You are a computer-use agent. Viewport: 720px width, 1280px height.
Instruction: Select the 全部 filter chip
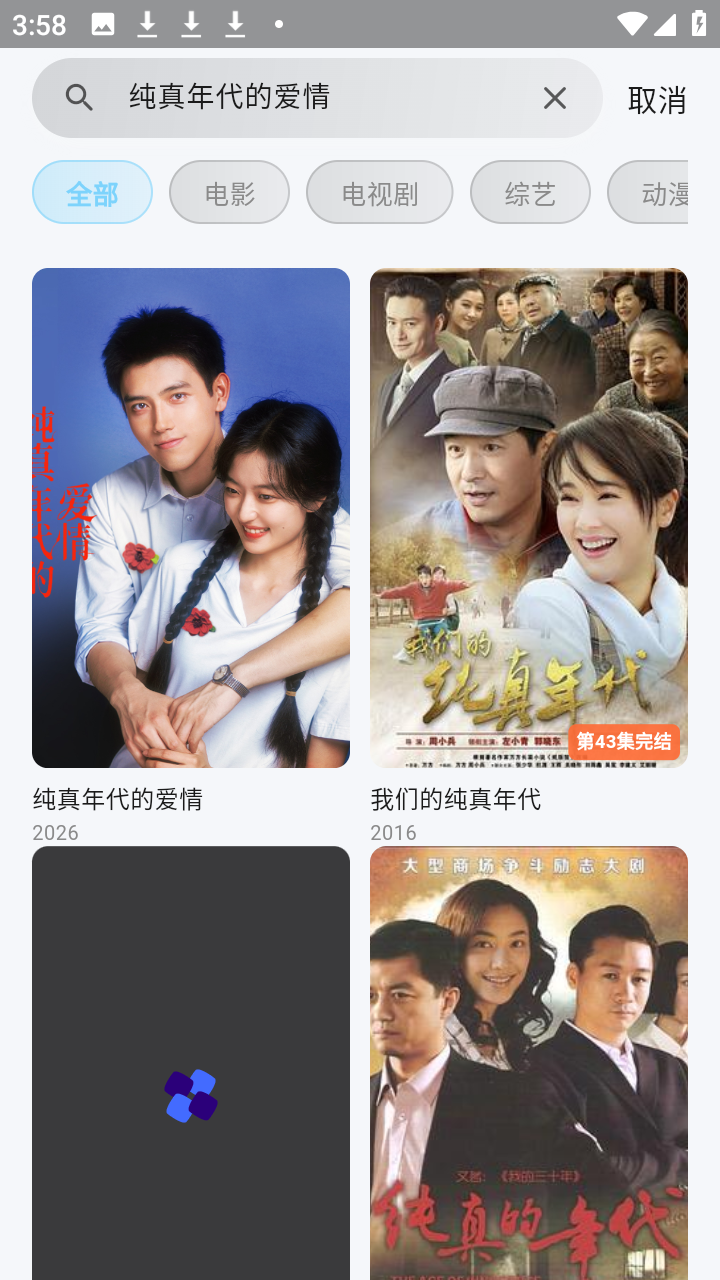[x=92, y=191]
